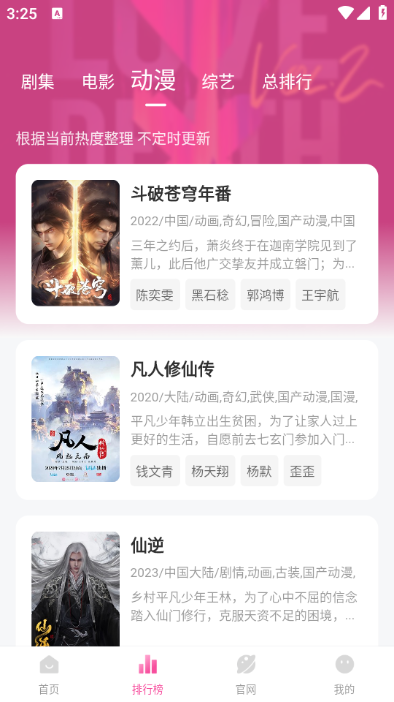Open the 官网 tab
Viewport: 394px width, 702px height.
point(246,674)
